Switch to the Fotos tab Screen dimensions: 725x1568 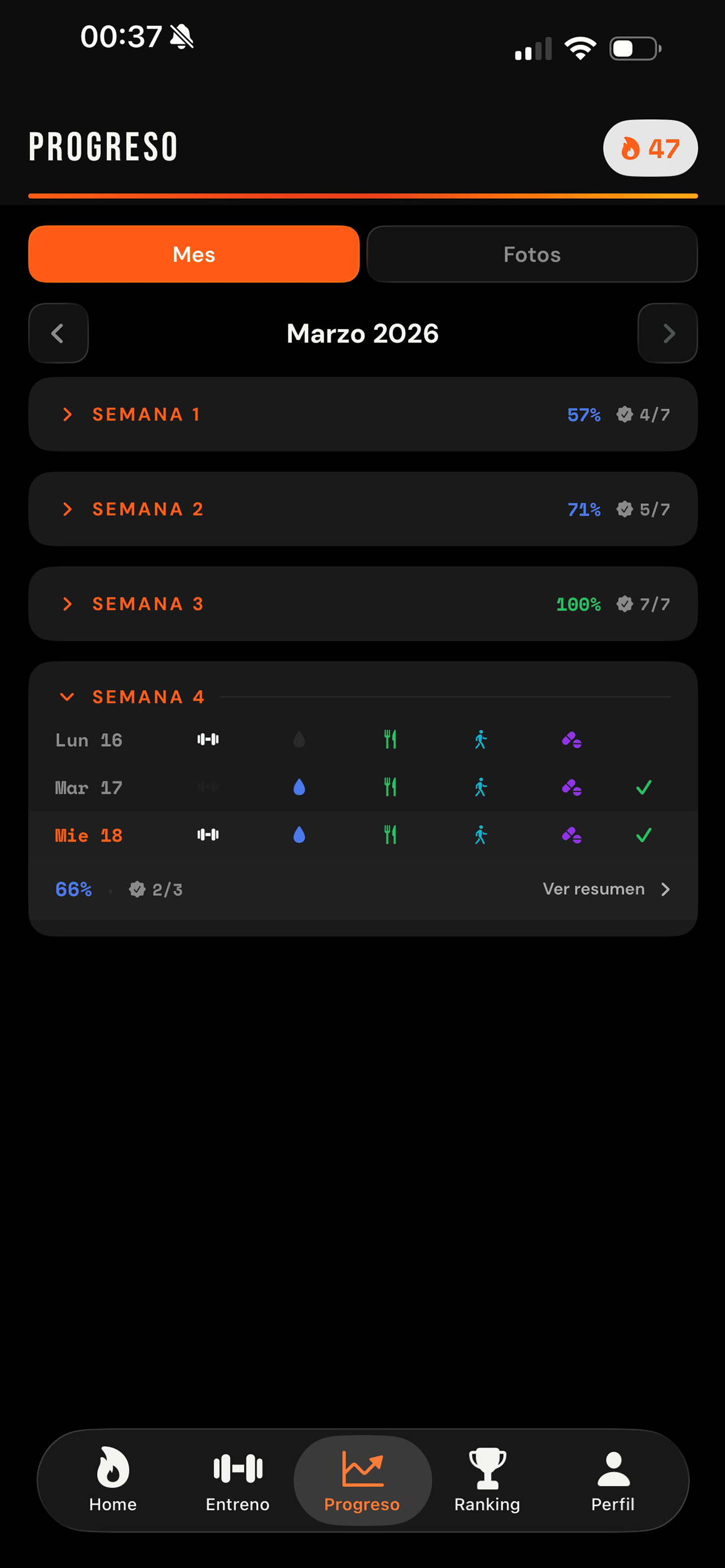click(x=531, y=255)
